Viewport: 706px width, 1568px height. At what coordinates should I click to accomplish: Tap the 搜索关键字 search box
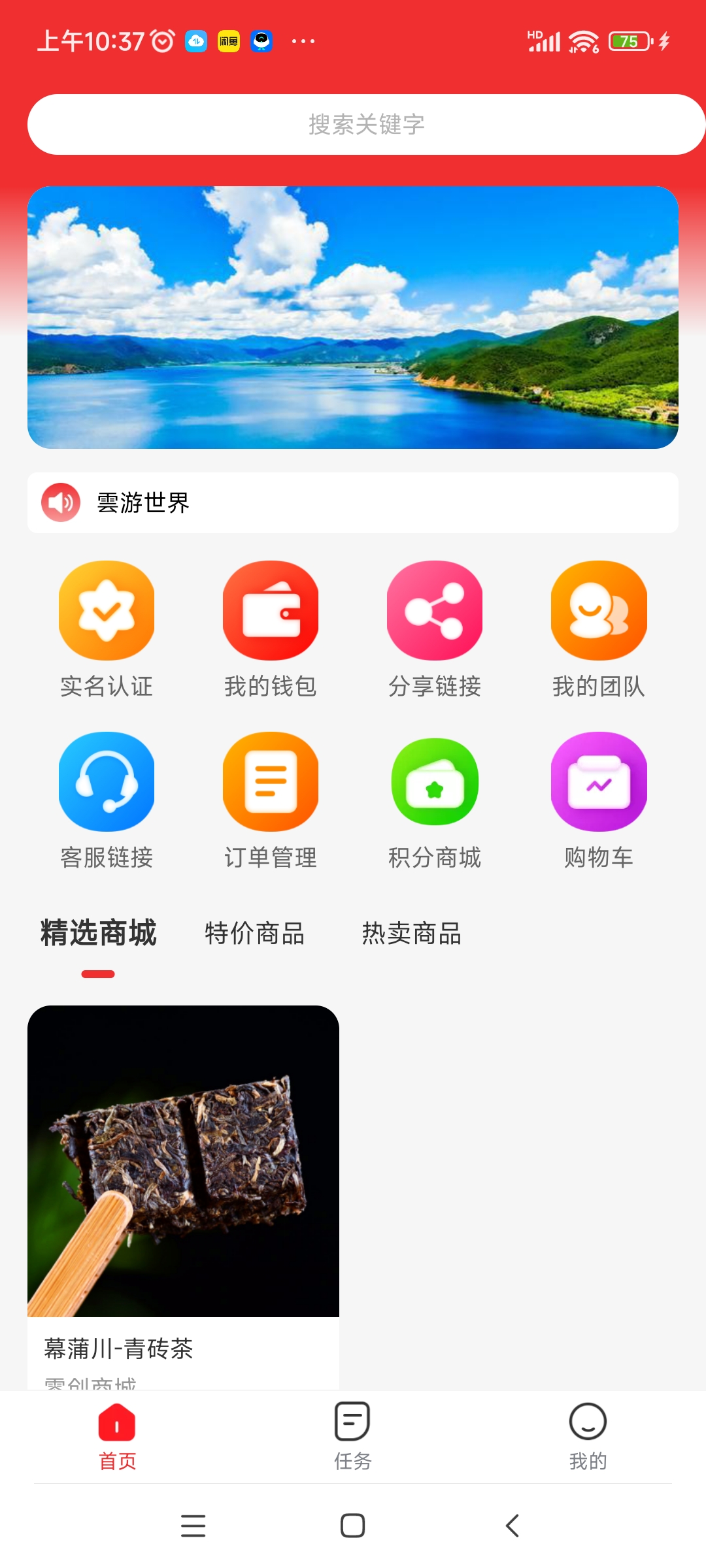pyautogui.click(x=366, y=124)
